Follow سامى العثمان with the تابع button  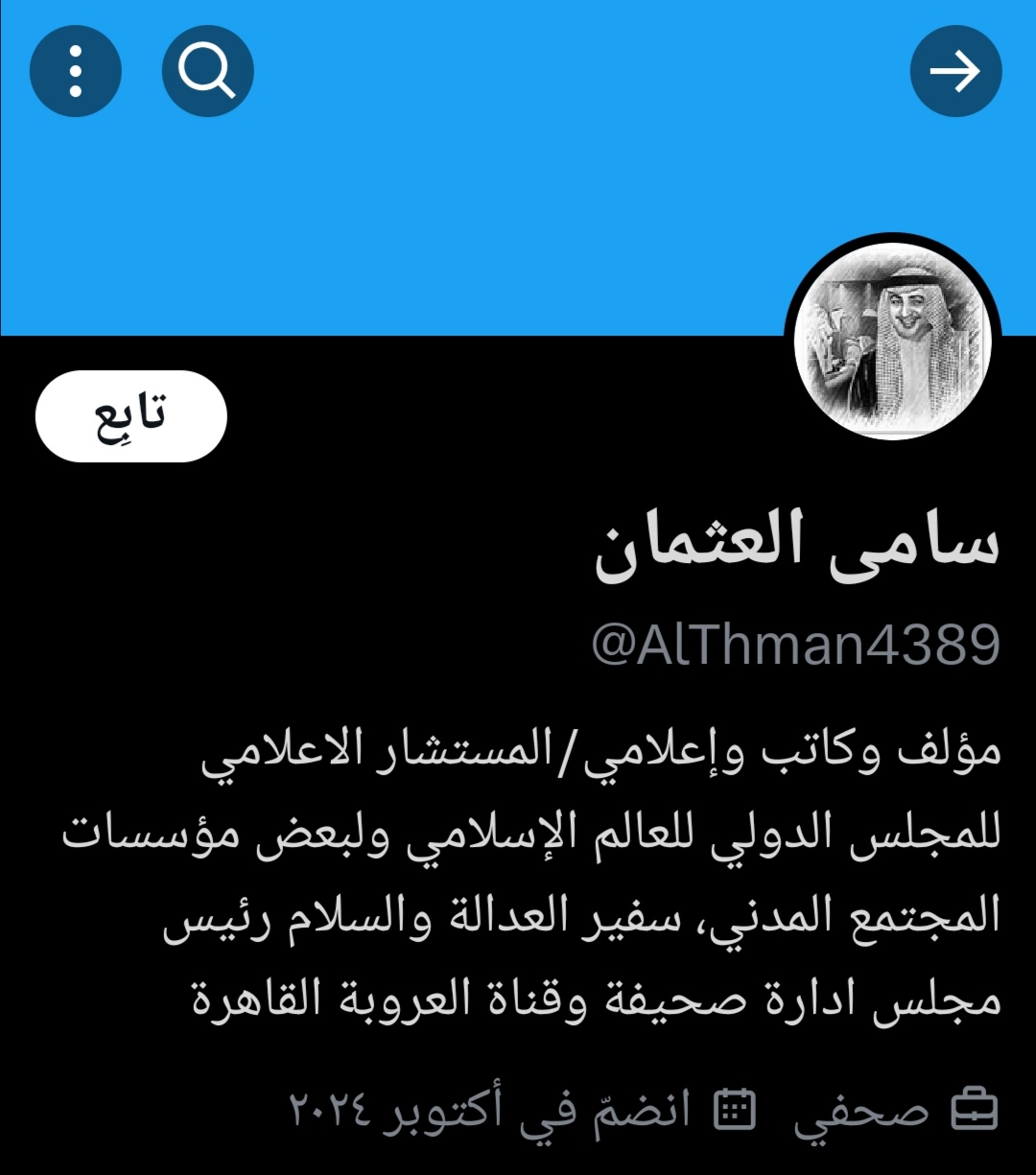[x=131, y=416]
